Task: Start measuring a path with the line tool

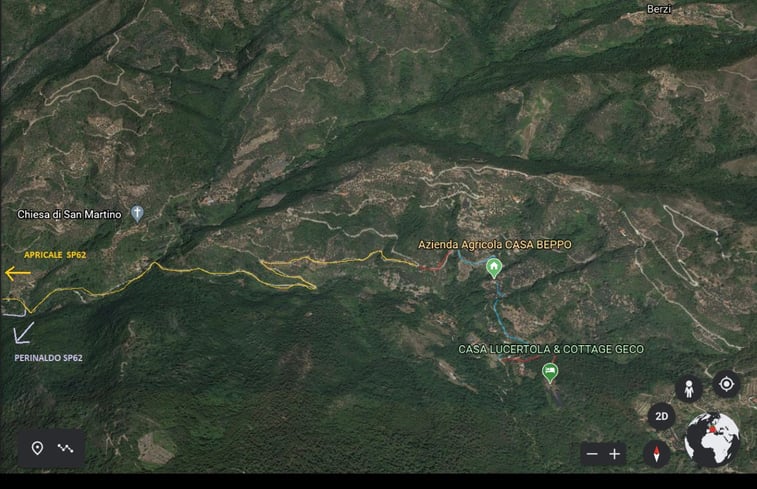Action: click(x=66, y=448)
